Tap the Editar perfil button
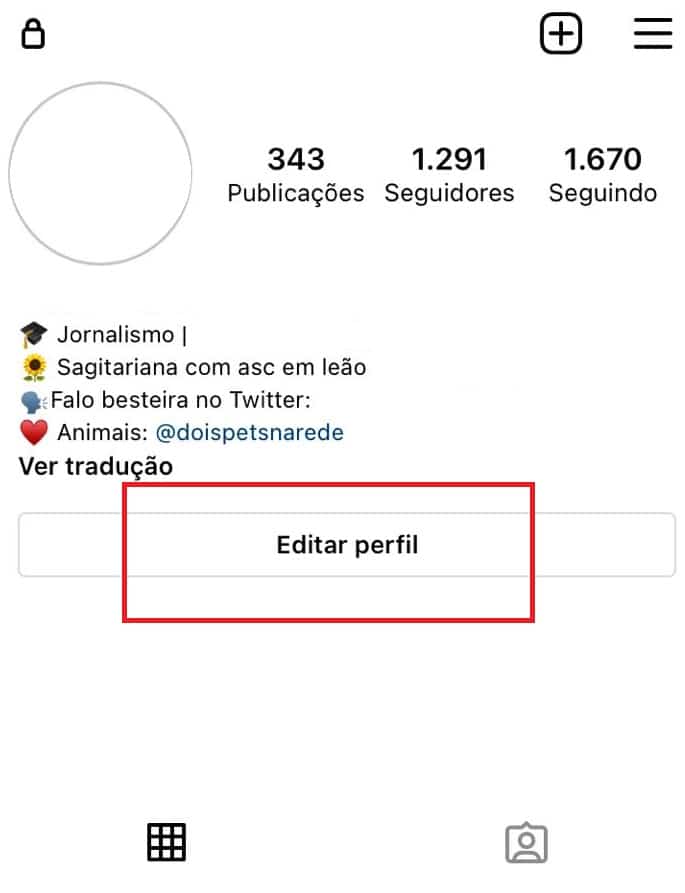This screenshot has width=685, height=893. [347, 545]
